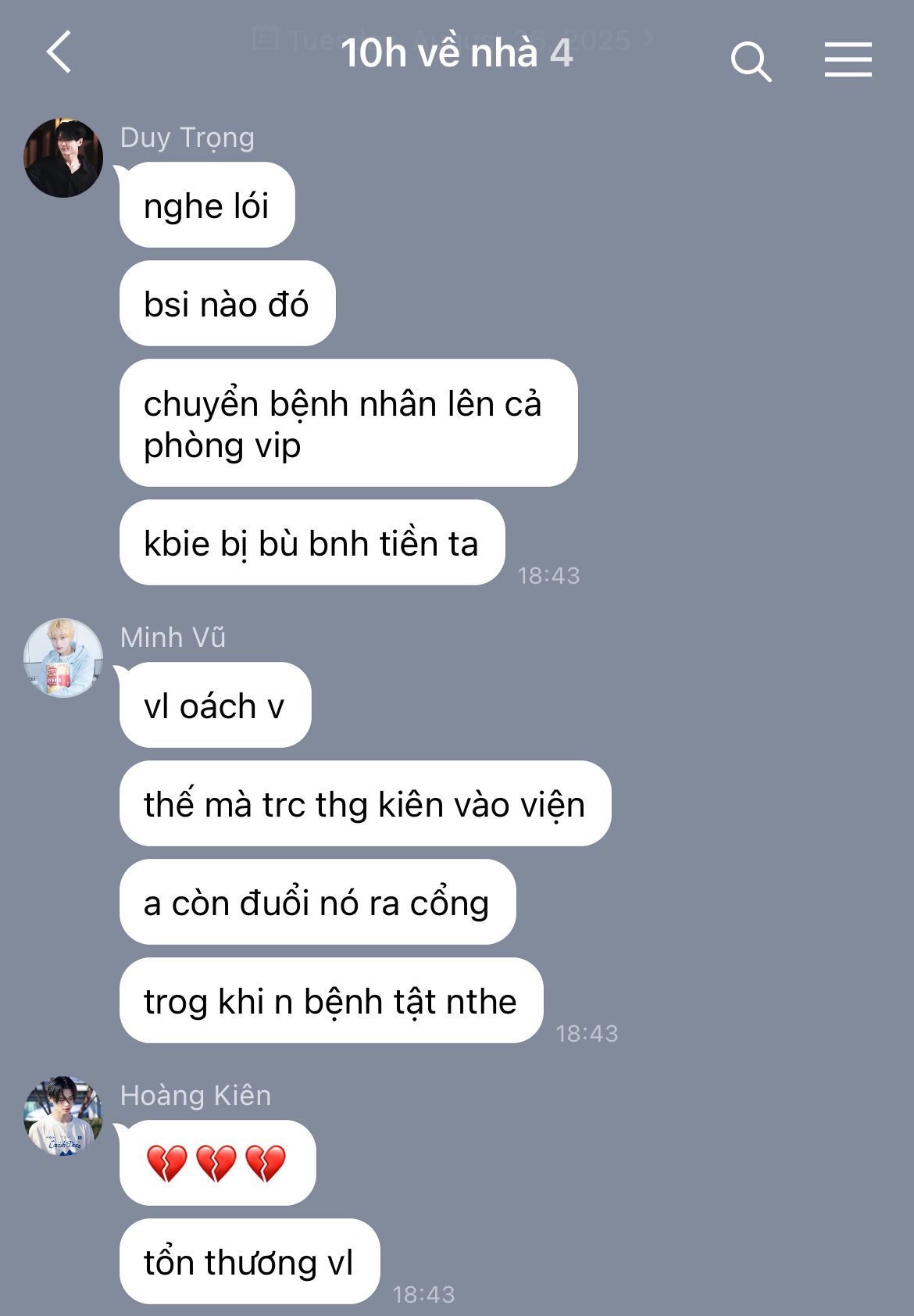
Task: Search within this chat
Action: [751, 61]
